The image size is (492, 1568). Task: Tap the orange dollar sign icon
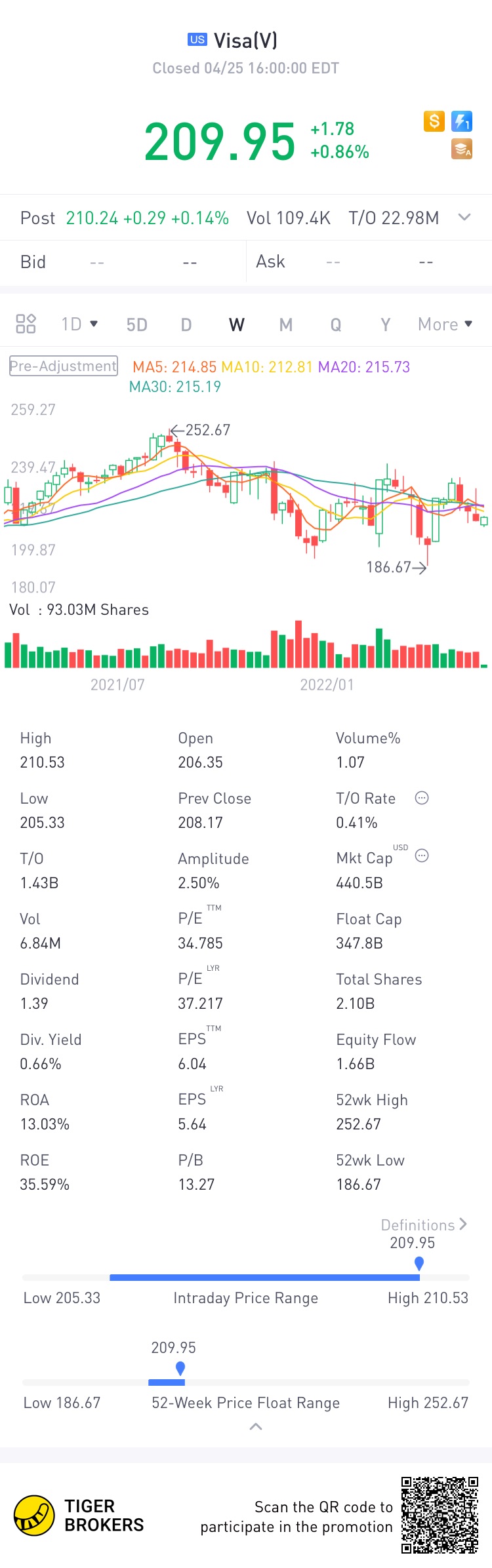pyautogui.click(x=434, y=121)
